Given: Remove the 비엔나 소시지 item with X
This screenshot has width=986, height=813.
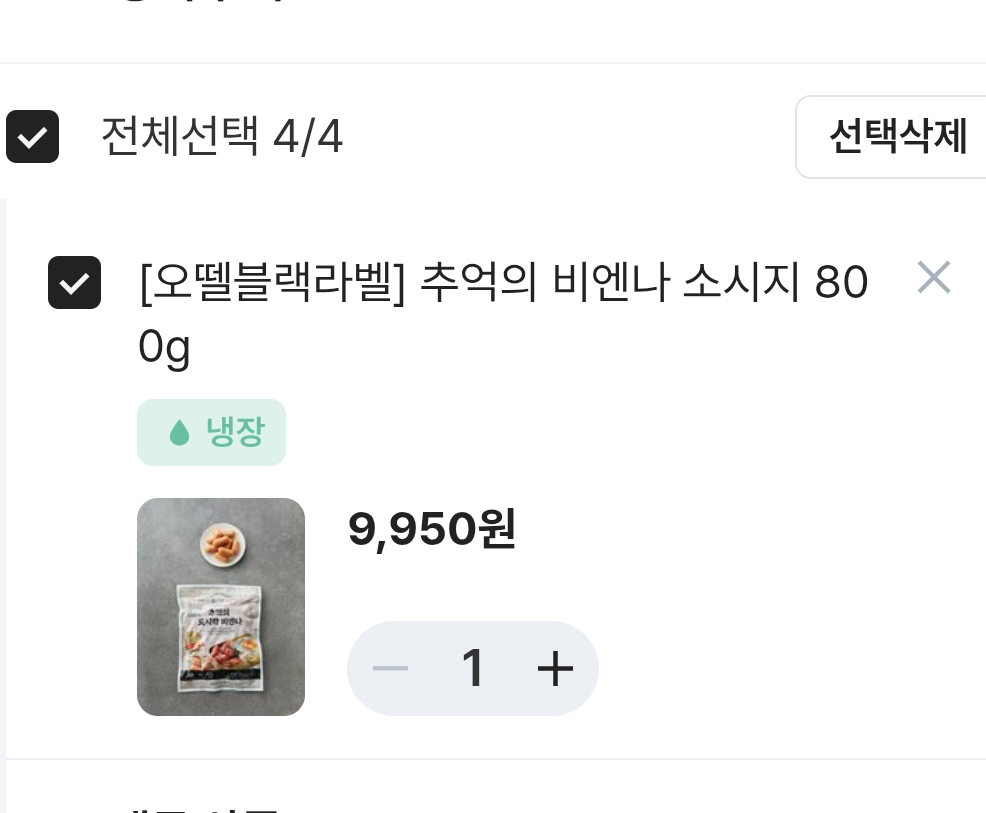Looking at the screenshot, I should [933, 278].
